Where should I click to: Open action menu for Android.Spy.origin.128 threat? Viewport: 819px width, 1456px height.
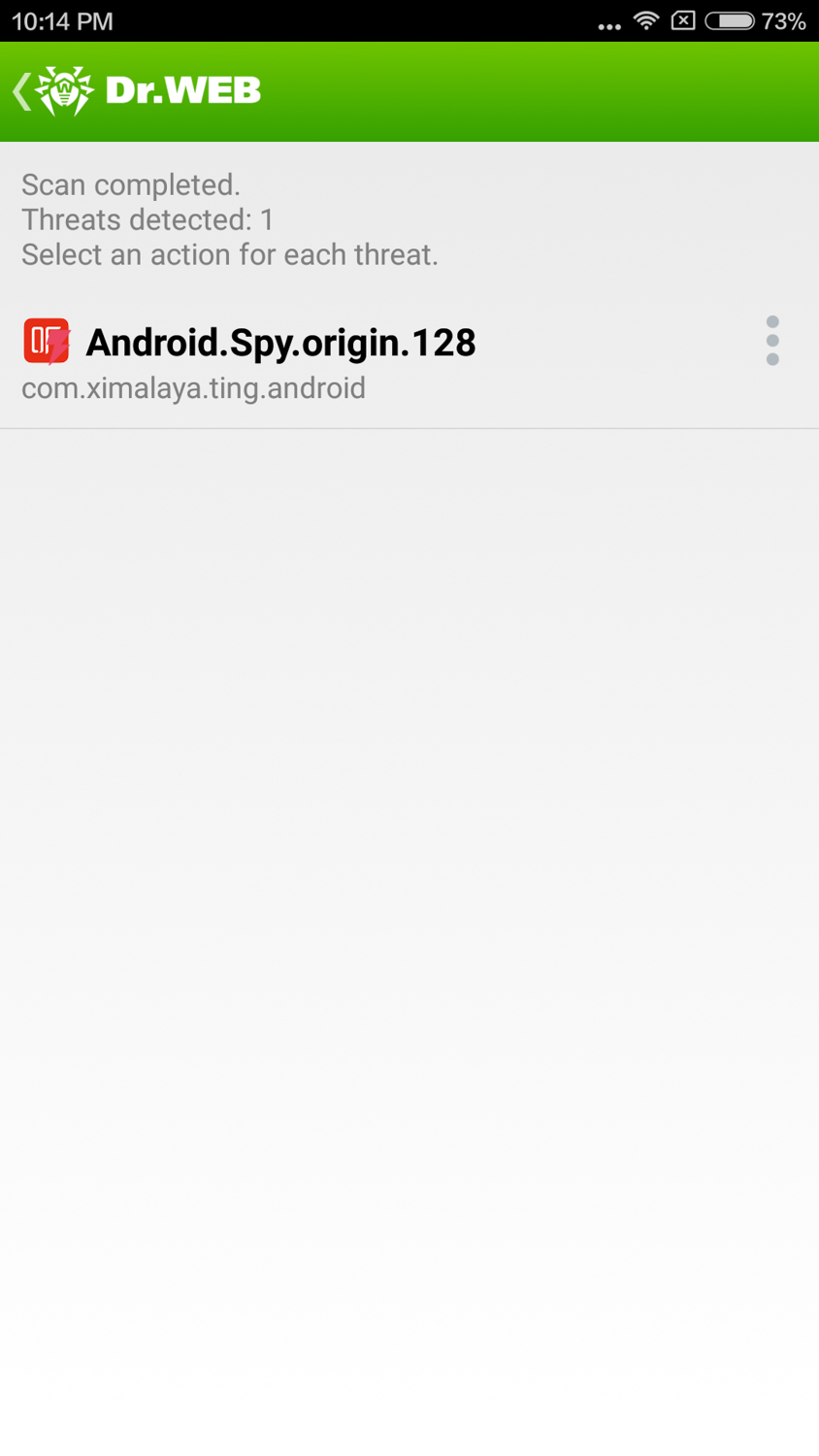771,341
